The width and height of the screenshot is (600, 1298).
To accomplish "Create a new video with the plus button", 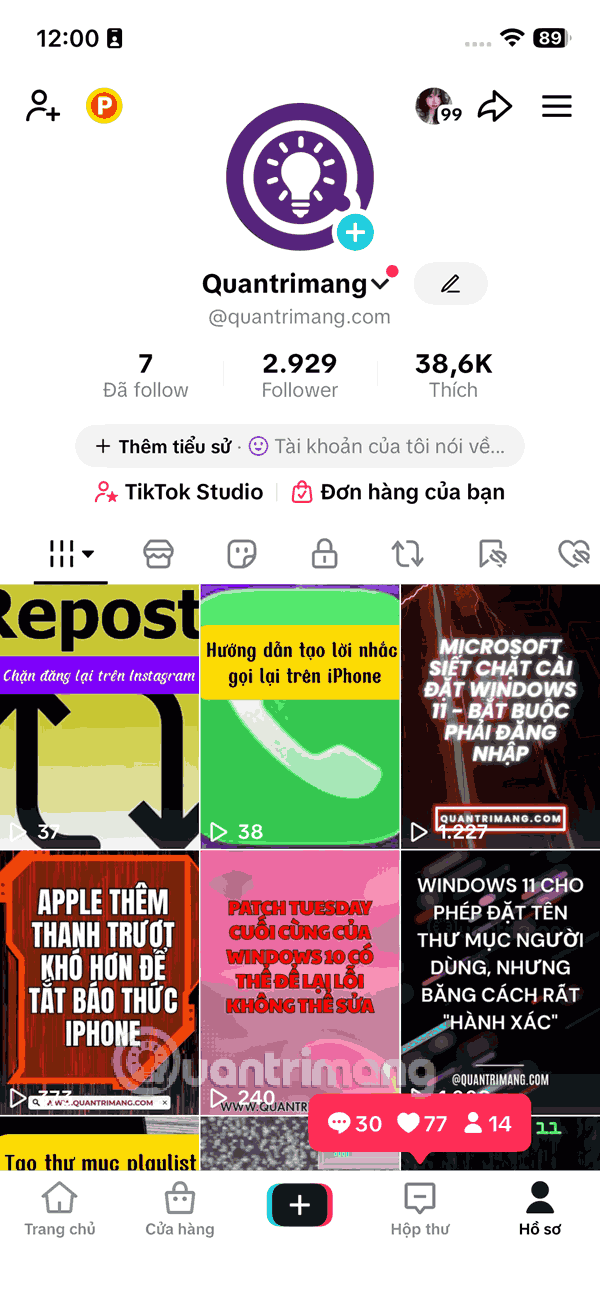I will coord(300,1206).
